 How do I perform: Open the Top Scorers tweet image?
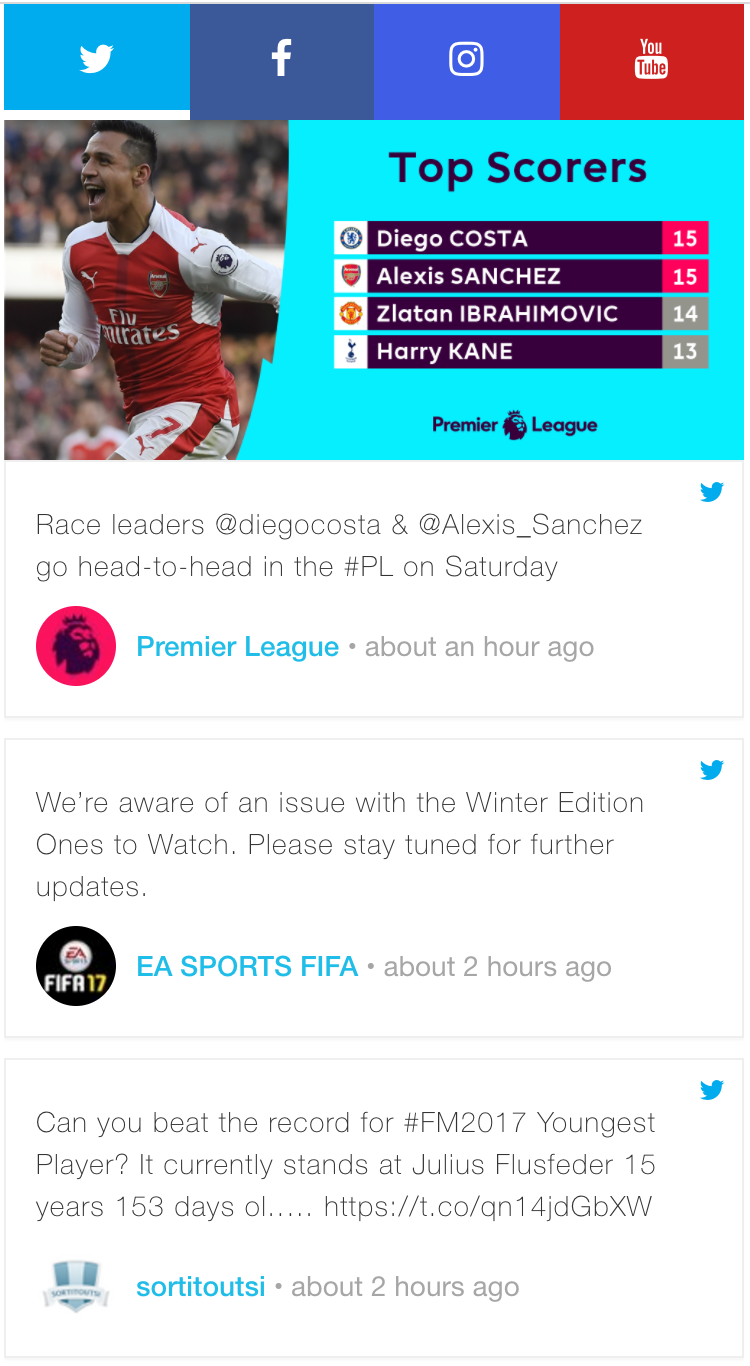[x=374, y=290]
